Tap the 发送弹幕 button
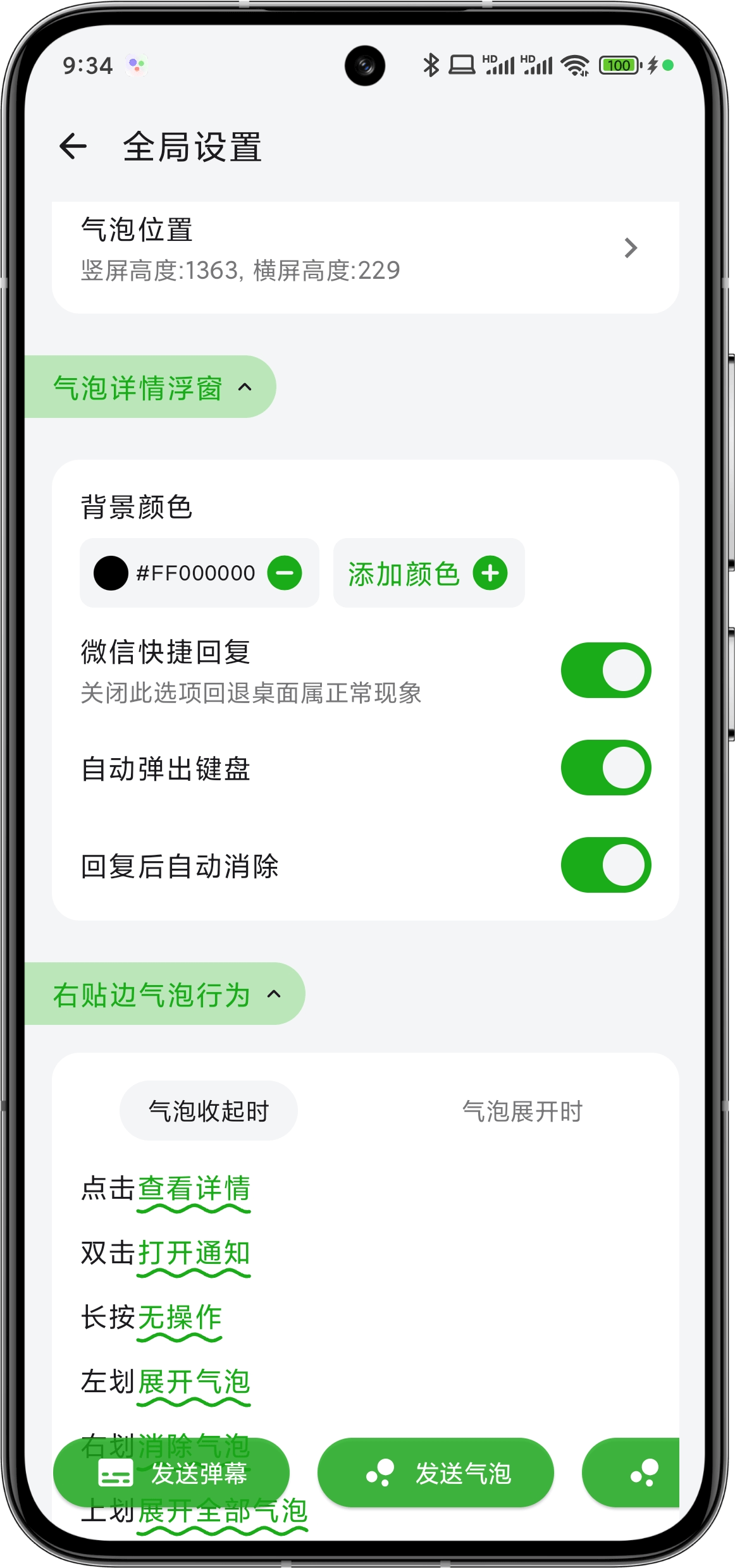 pos(171,1473)
